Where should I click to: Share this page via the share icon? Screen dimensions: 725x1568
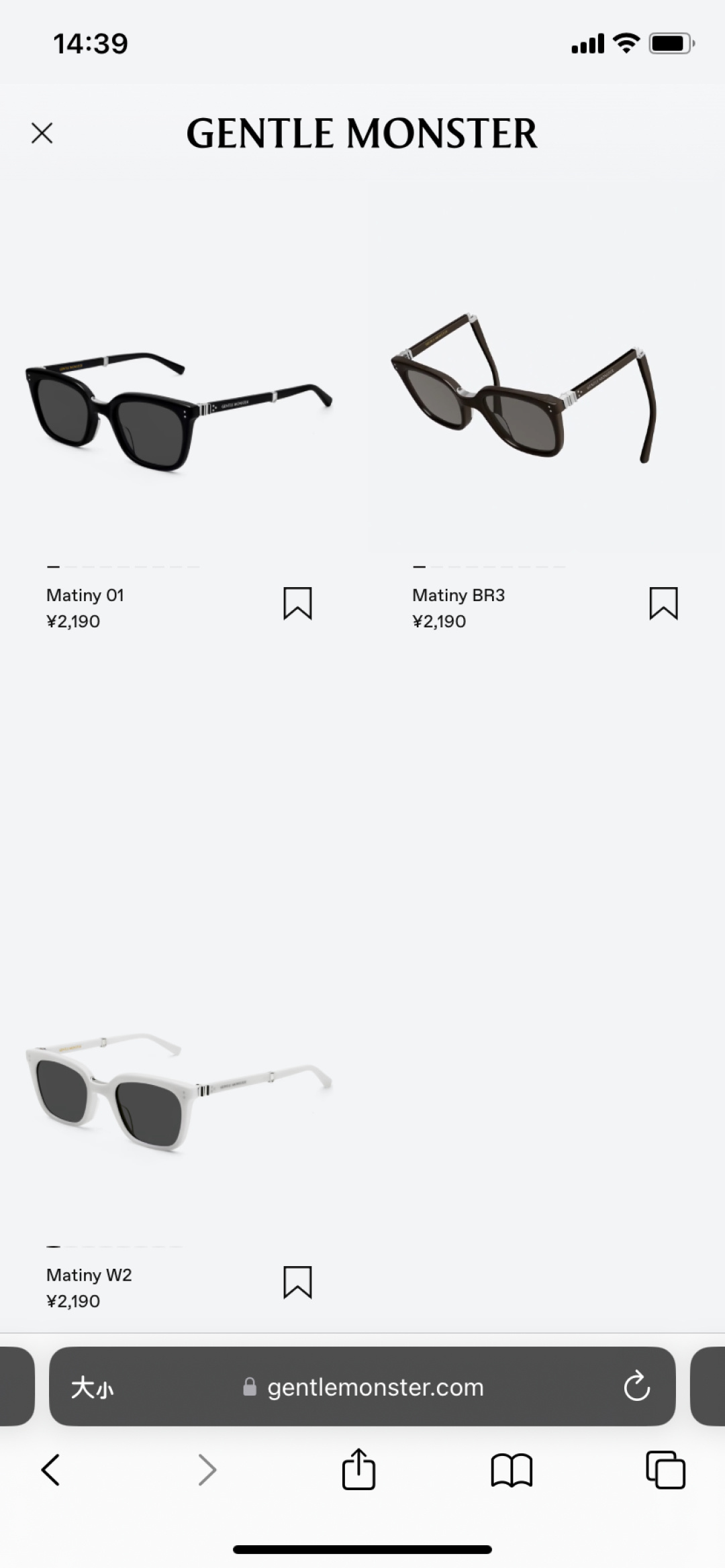(x=358, y=1470)
